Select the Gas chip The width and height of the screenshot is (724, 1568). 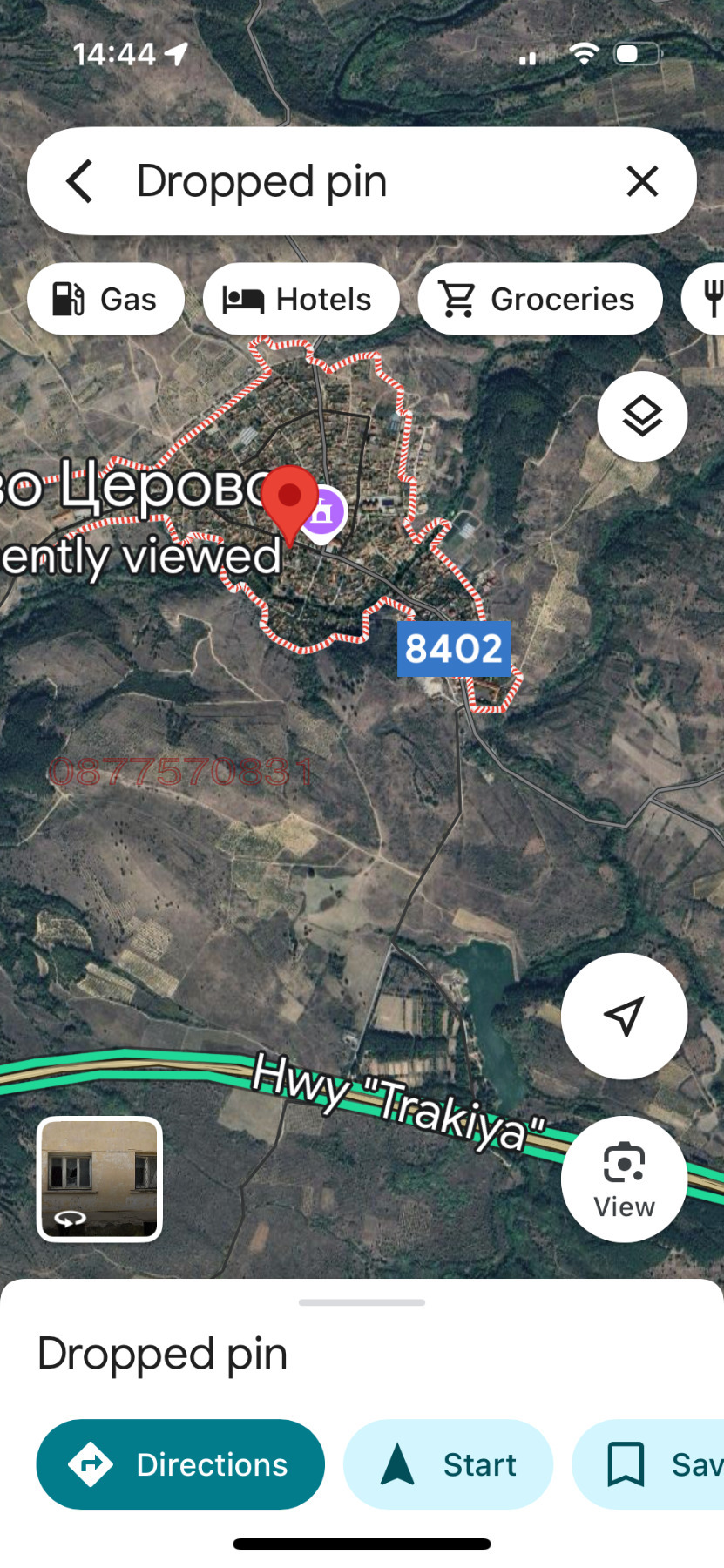click(x=105, y=299)
